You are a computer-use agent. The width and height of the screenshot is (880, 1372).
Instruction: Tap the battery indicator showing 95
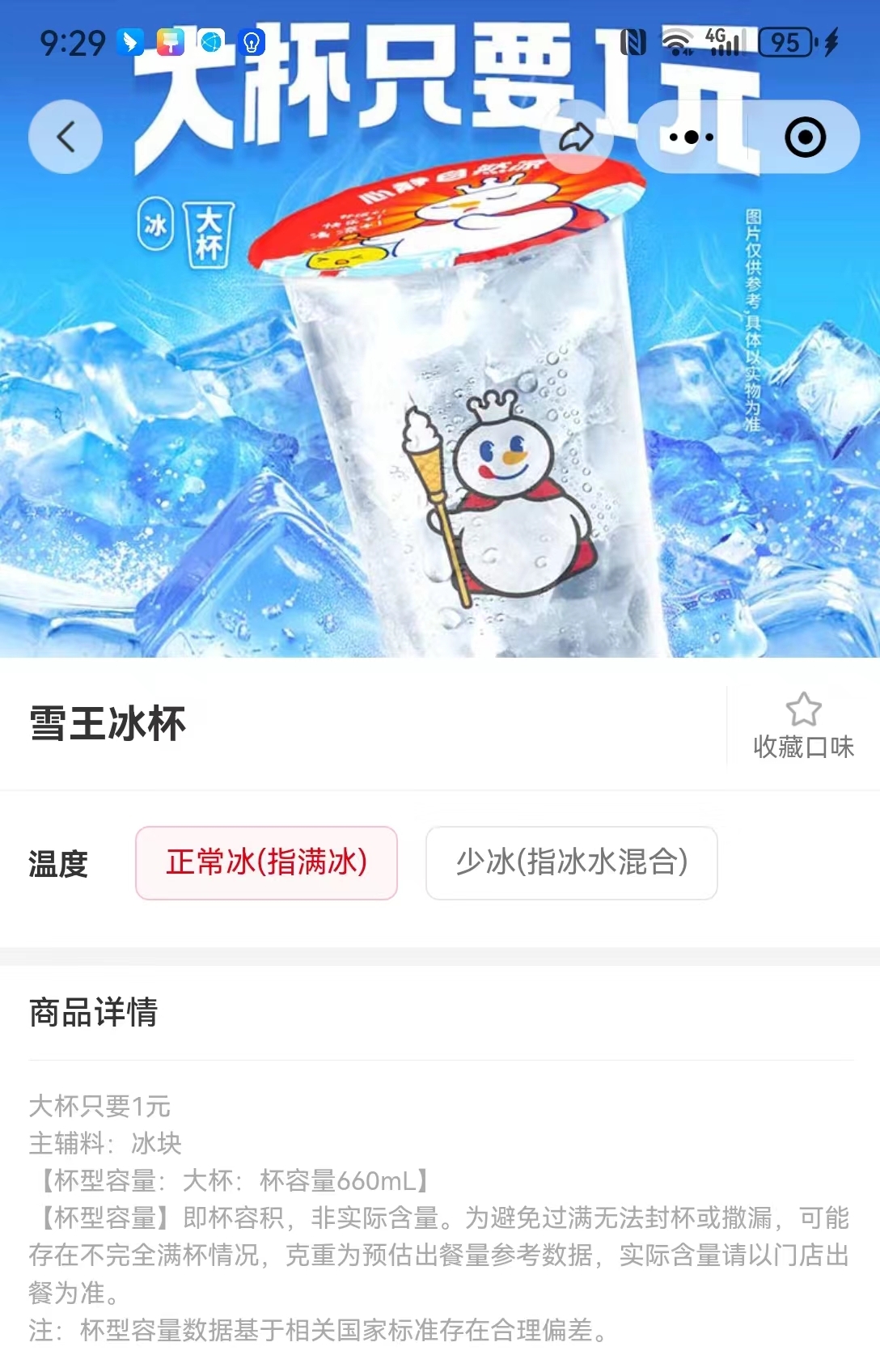[x=783, y=44]
